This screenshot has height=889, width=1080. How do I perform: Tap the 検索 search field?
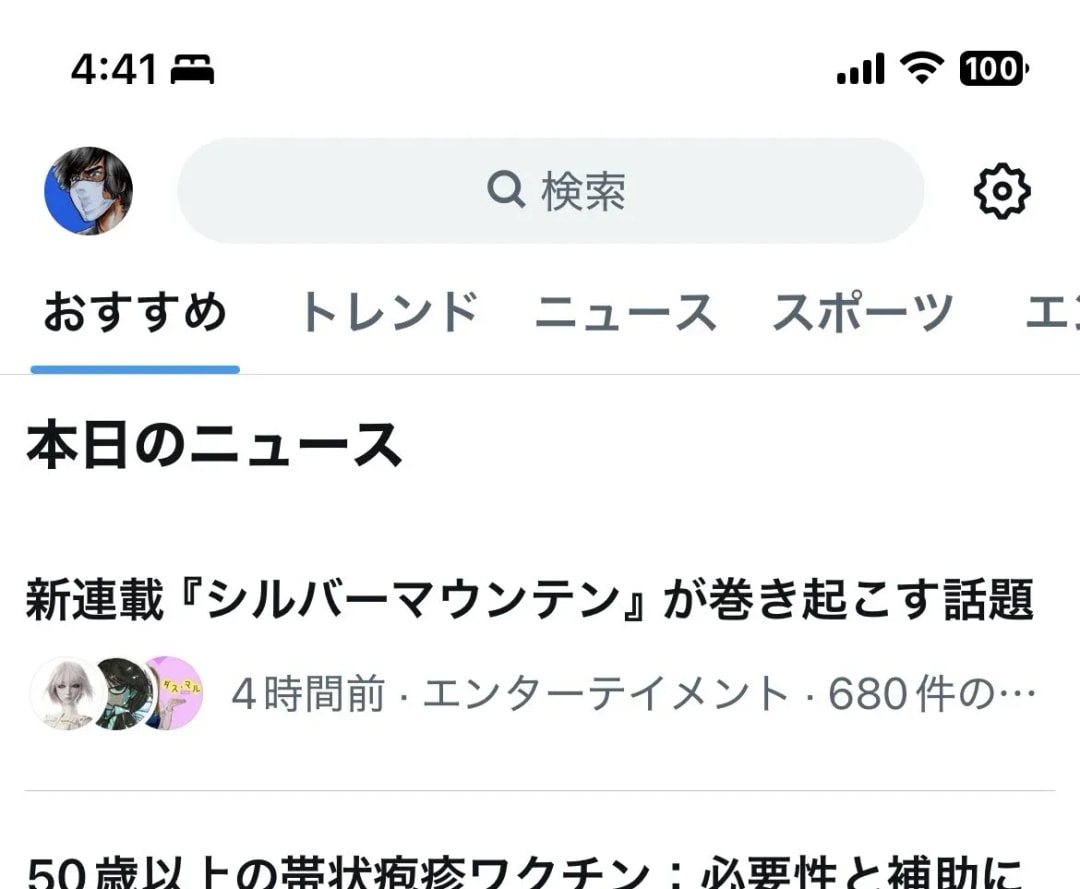(x=550, y=191)
